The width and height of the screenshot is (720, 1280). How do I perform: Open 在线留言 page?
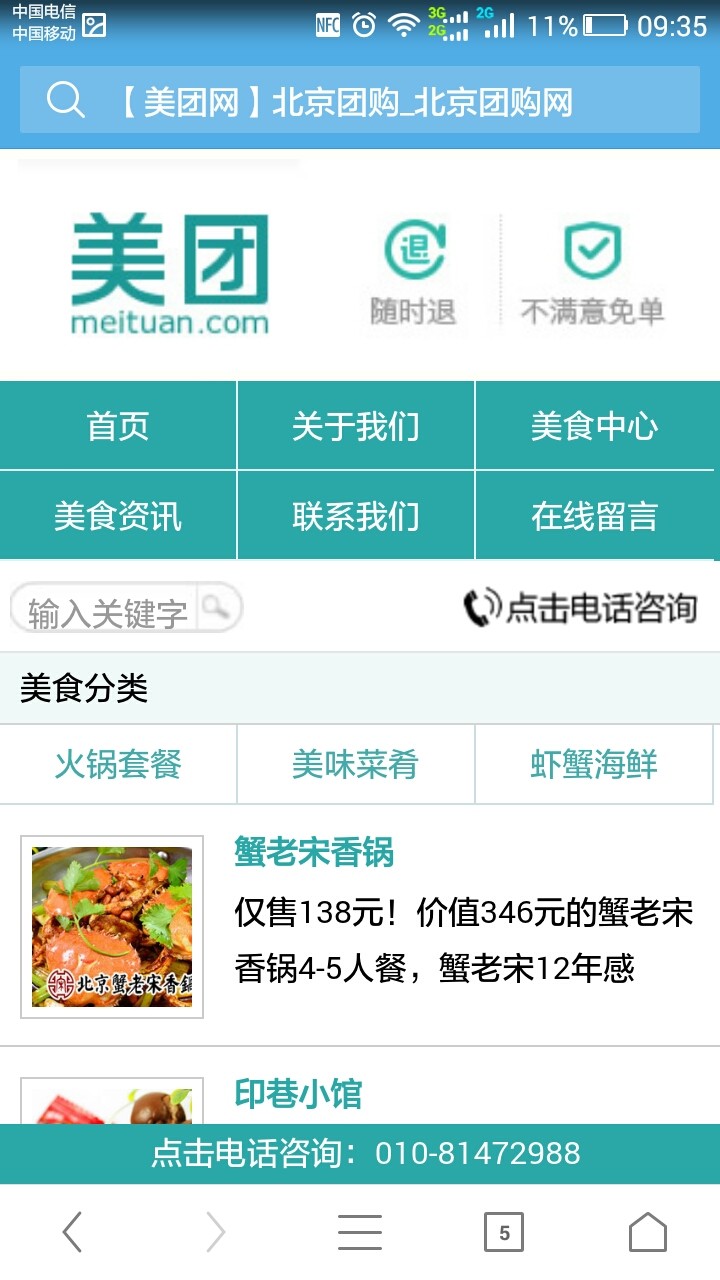click(x=594, y=516)
